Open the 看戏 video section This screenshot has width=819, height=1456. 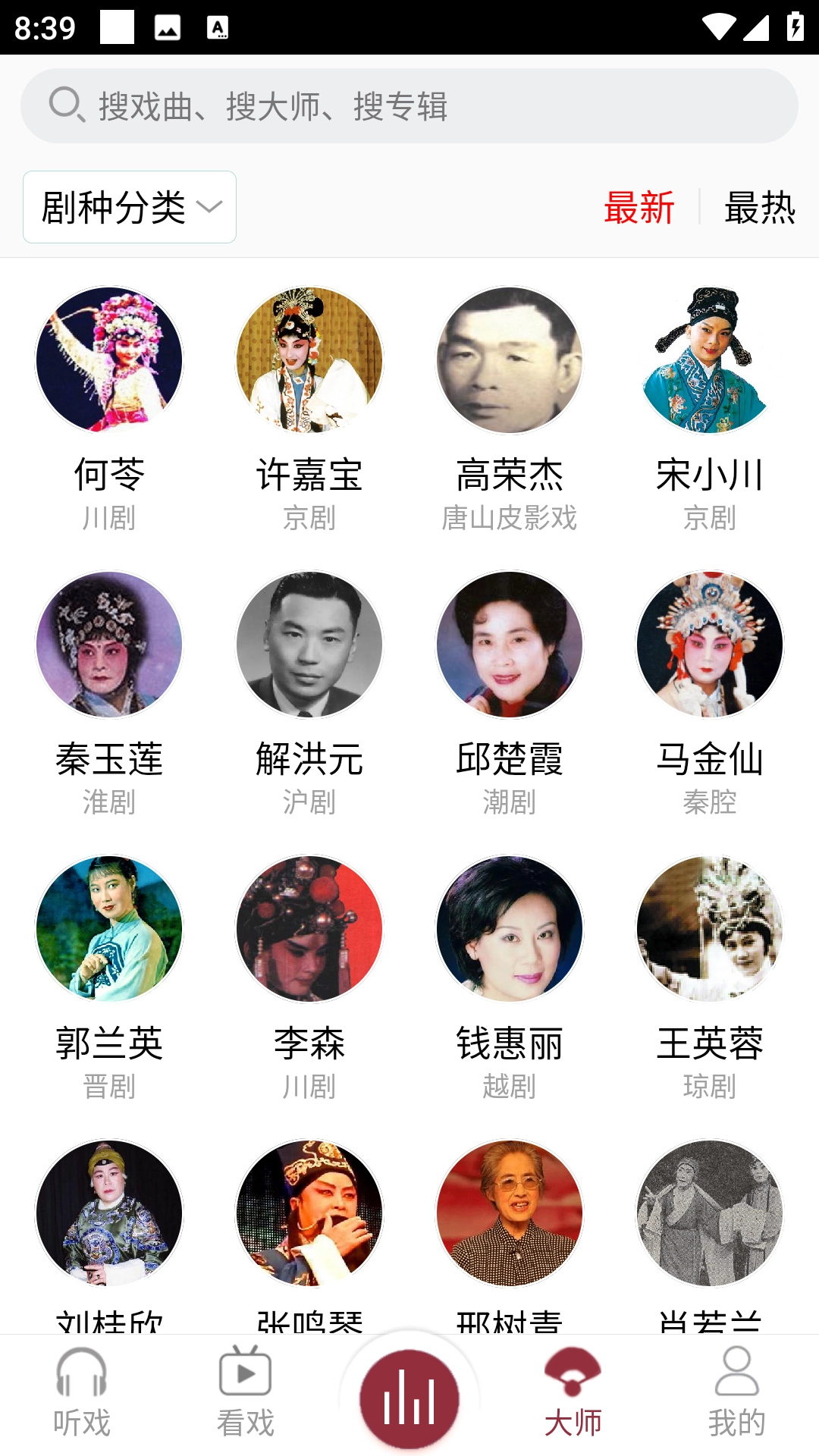pos(246,1399)
